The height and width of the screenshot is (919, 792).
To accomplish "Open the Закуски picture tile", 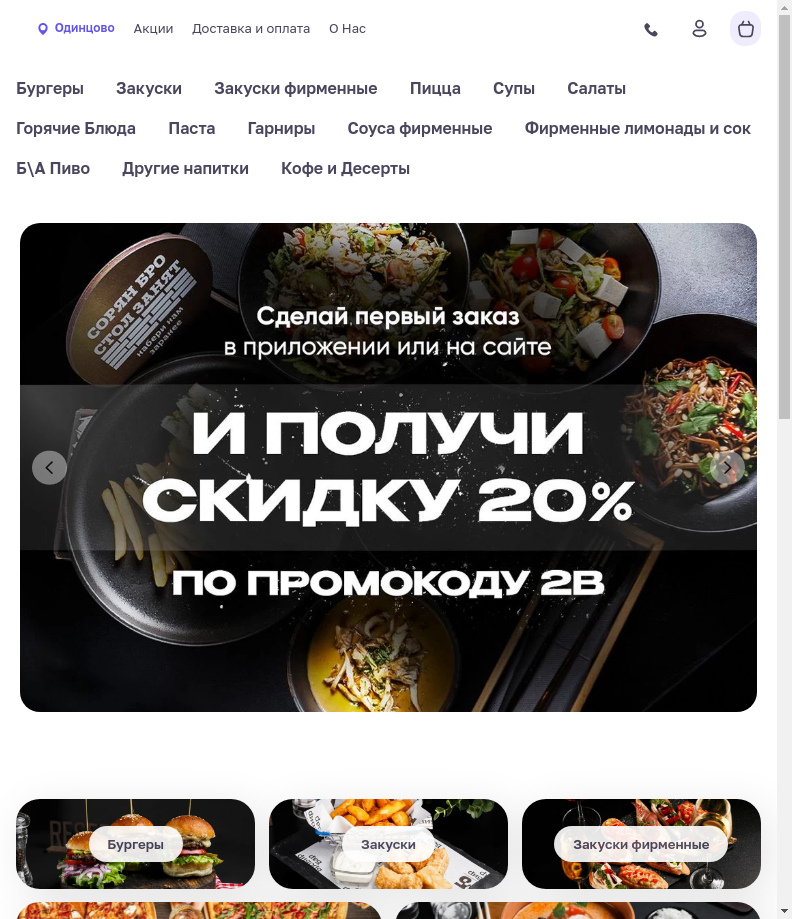I will pos(388,844).
